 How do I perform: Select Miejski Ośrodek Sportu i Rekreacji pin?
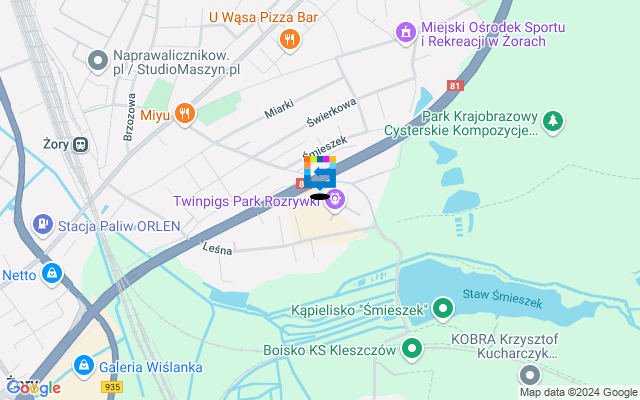405,33
